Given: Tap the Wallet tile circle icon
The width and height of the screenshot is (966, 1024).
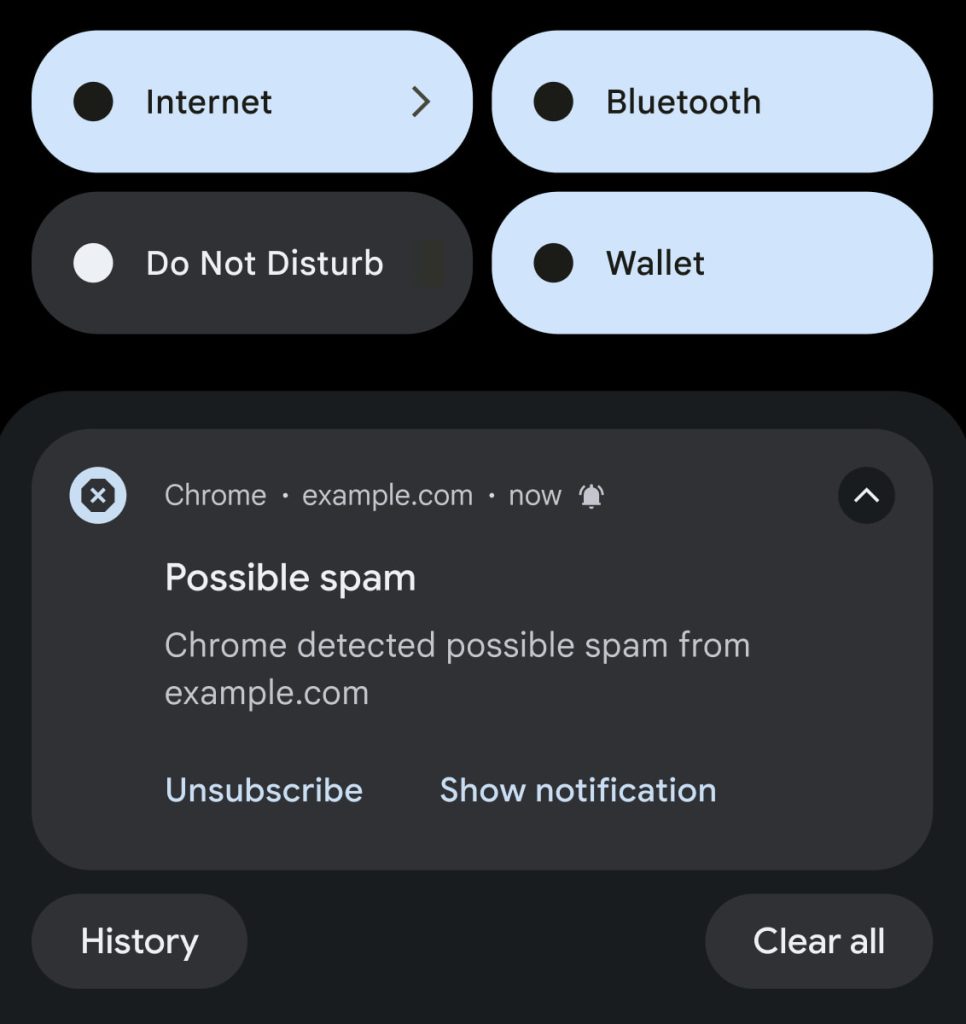Looking at the screenshot, I should (553, 263).
